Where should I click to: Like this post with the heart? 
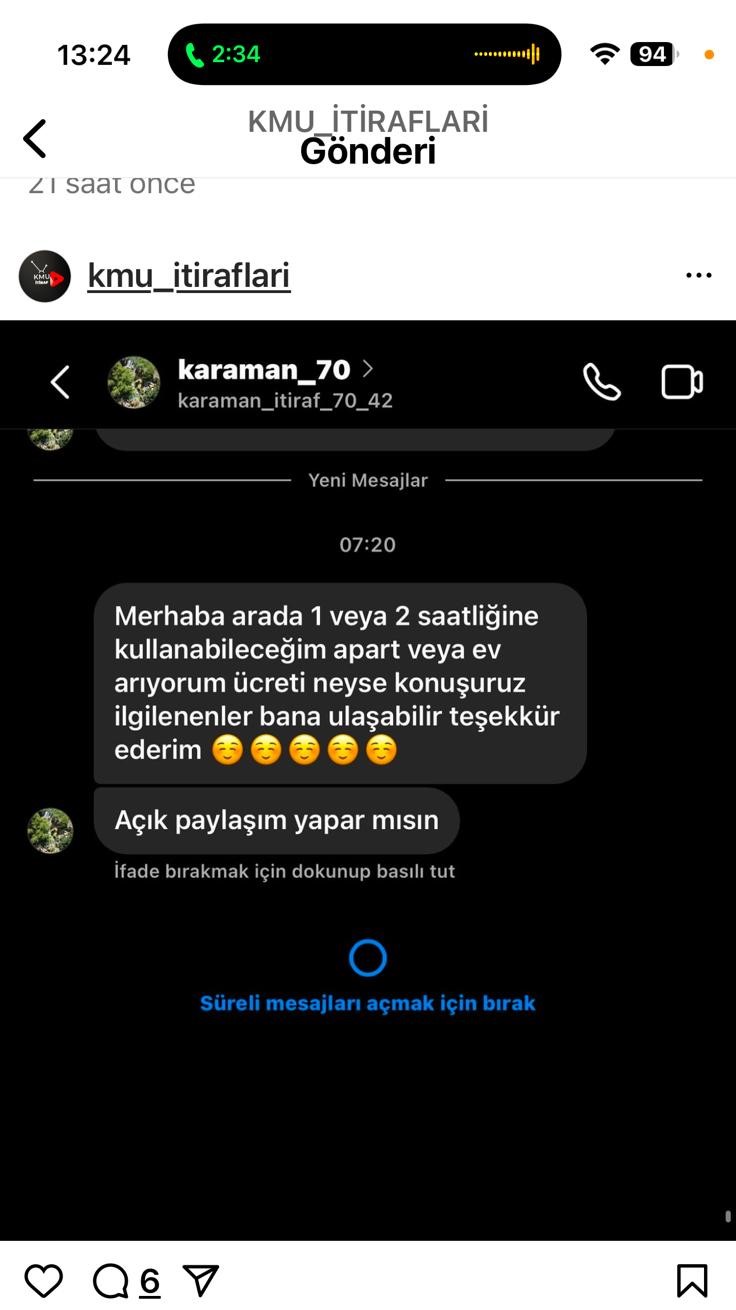(x=44, y=1280)
